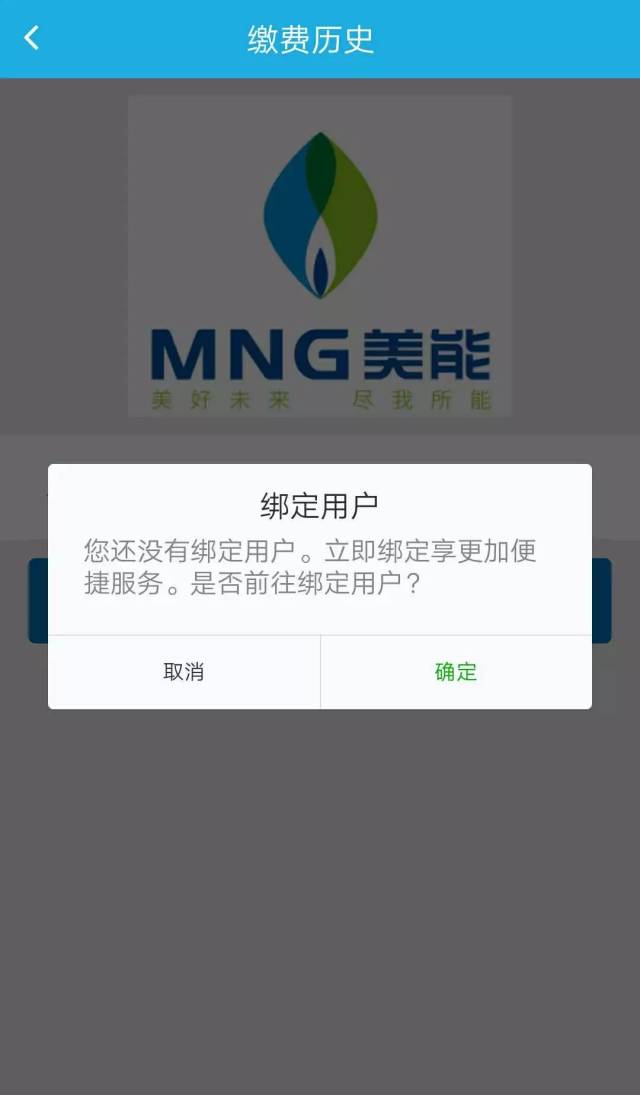
Task: Tap the back arrow in header
Action: tap(32, 38)
